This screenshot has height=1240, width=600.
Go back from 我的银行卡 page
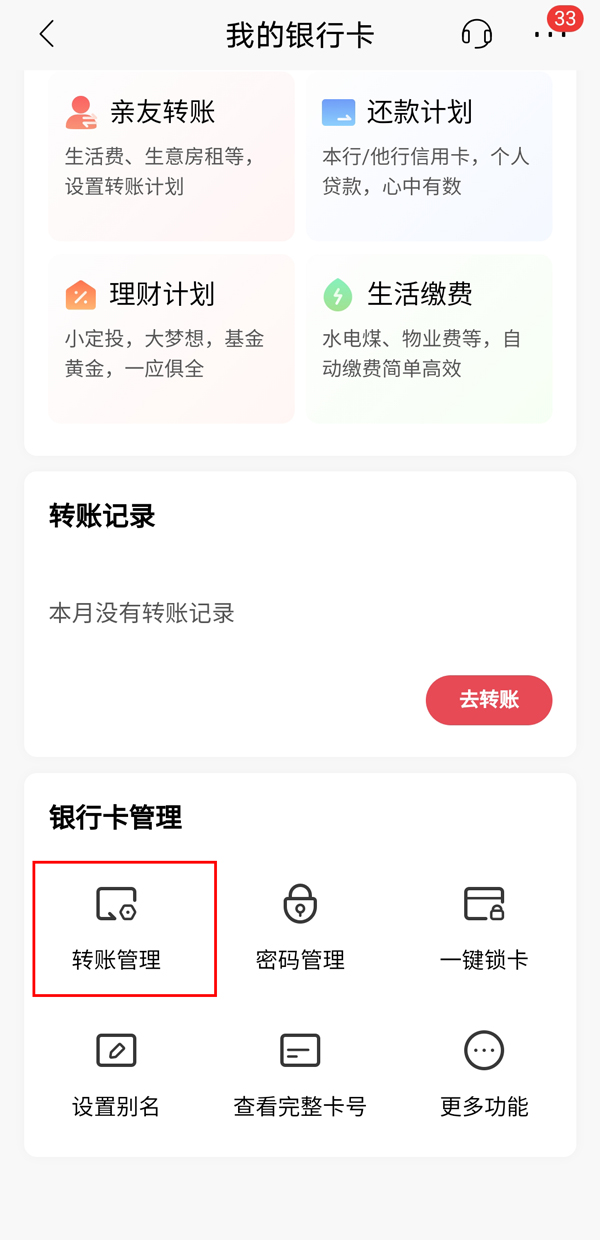pyautogui.click(x=46, y=35)
